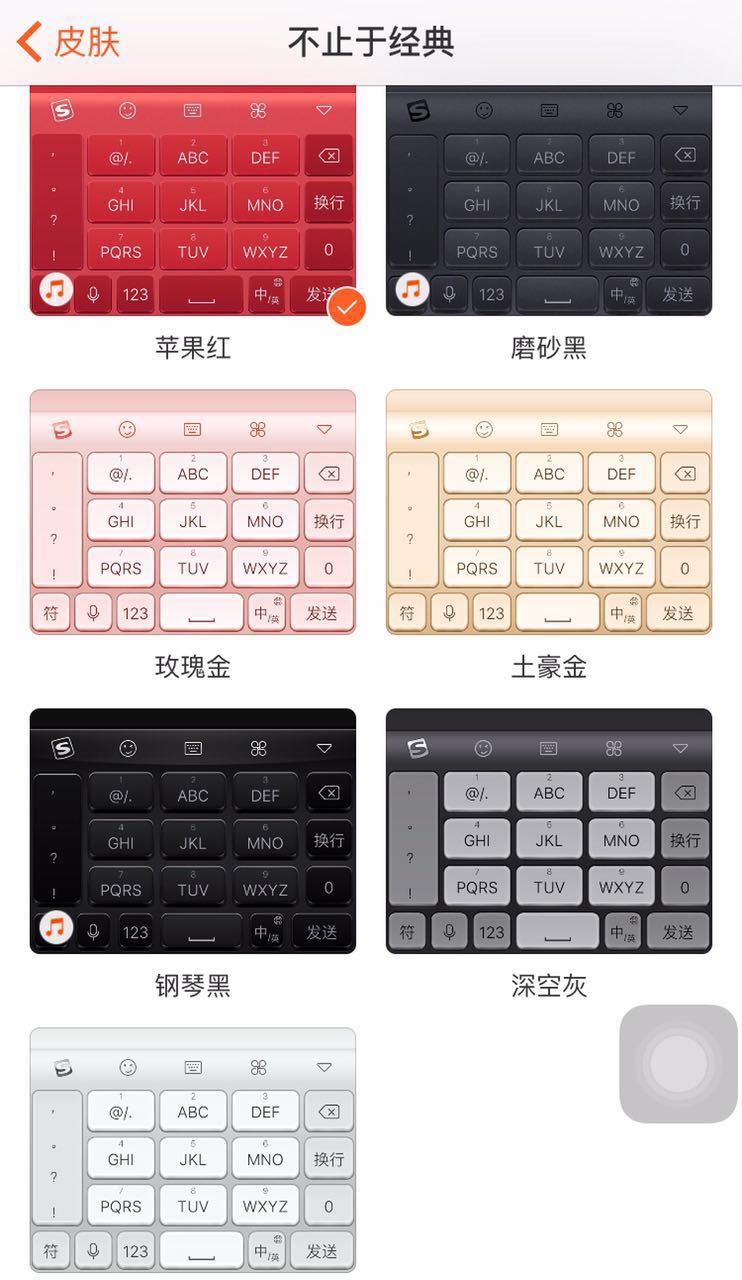
Task: Choose the silver white keyboard skin
Action: (193, 1150)
